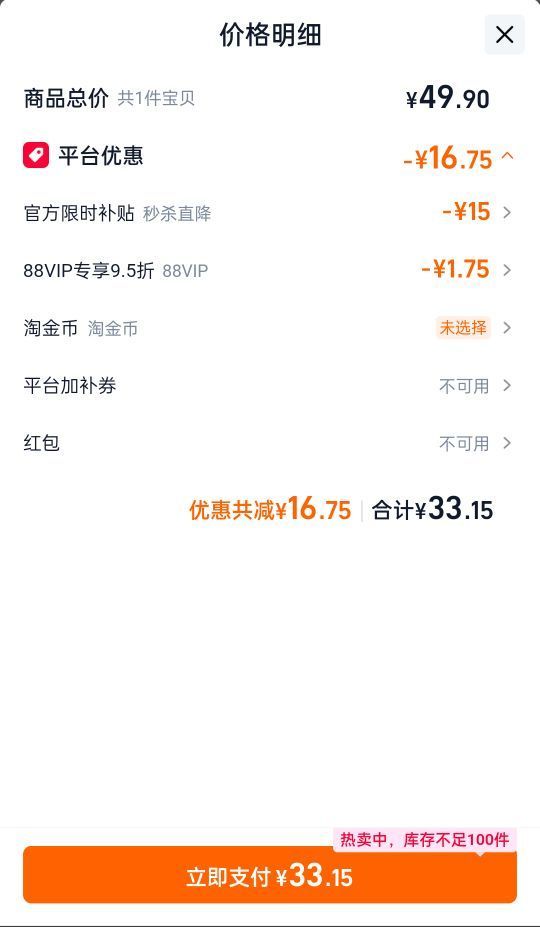Image resolution: width=540 pixels, height=927 pixels.
Task: Open the 红包 row
Action: [268, 443]
